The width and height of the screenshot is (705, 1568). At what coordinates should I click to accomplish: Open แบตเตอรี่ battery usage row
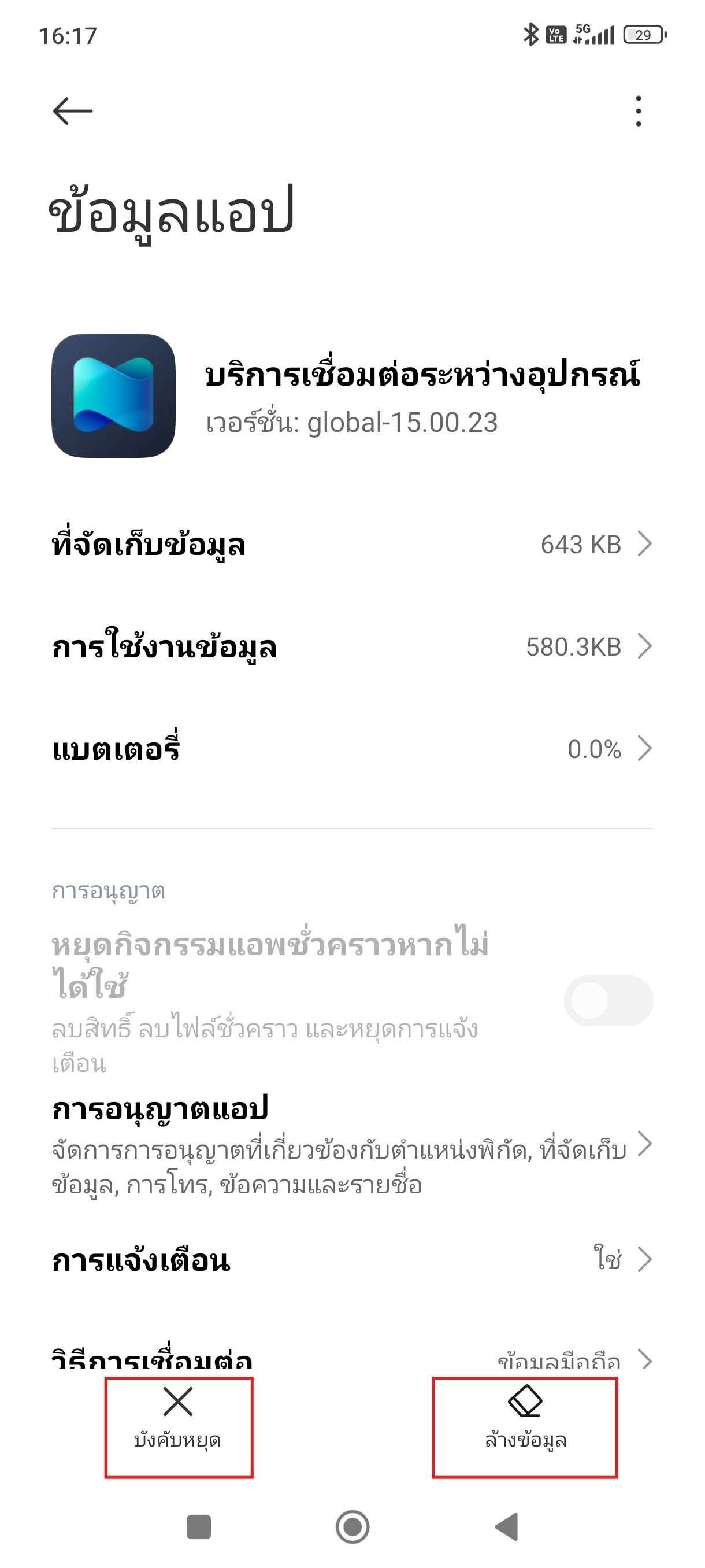coord(352,749)
